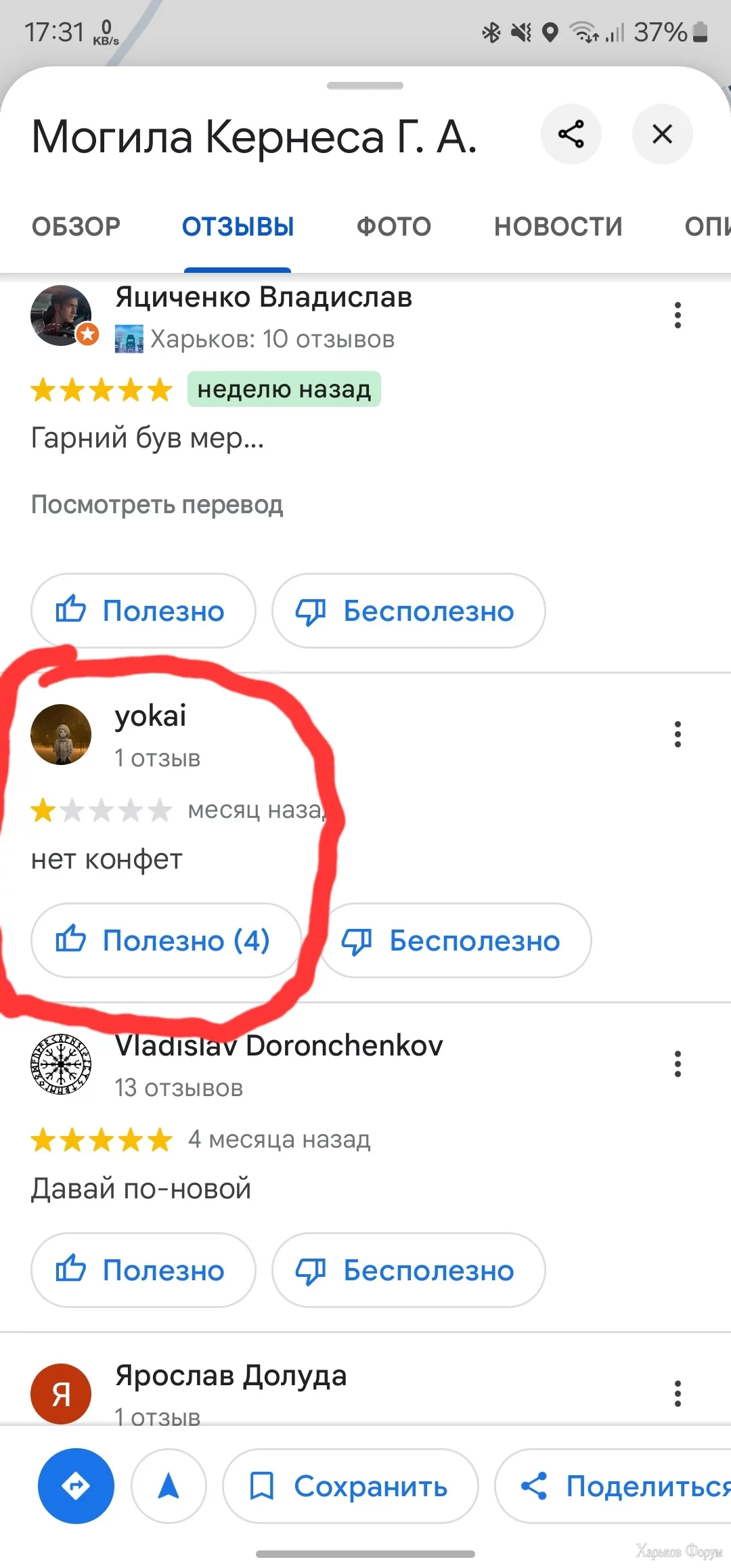731x1568 pixels.
Task: View translation of Яциченко Владислав's review
Action: pos(157,505)
